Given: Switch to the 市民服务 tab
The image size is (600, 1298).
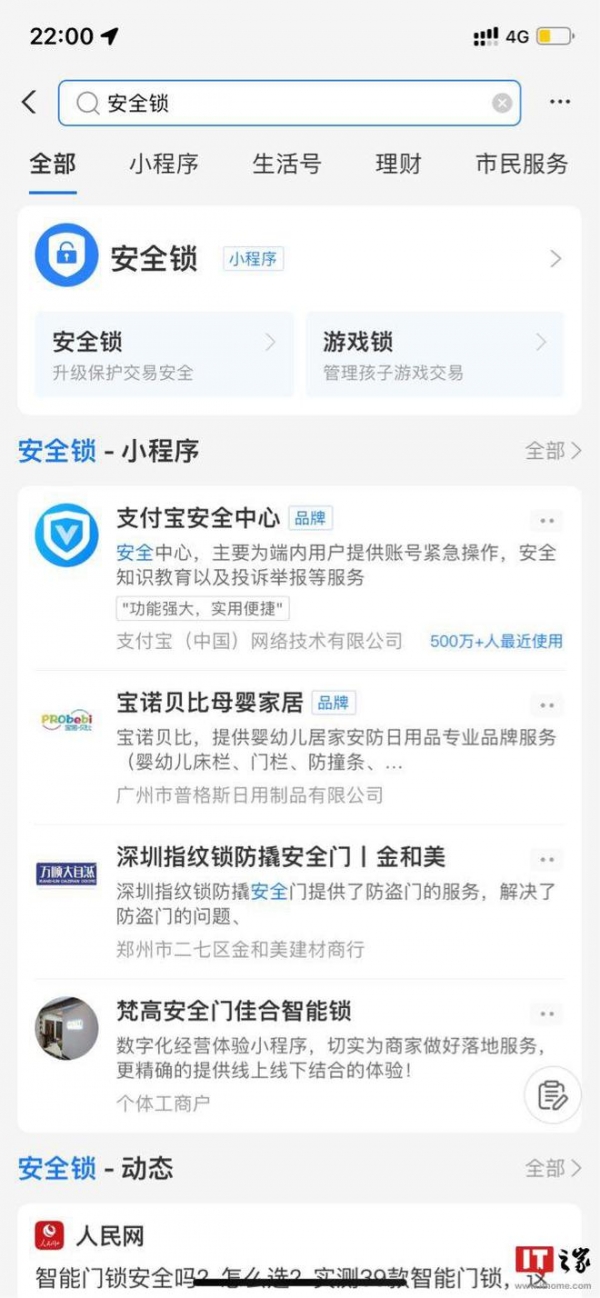Looking at the screenshot, I should [x=521, y=164].
